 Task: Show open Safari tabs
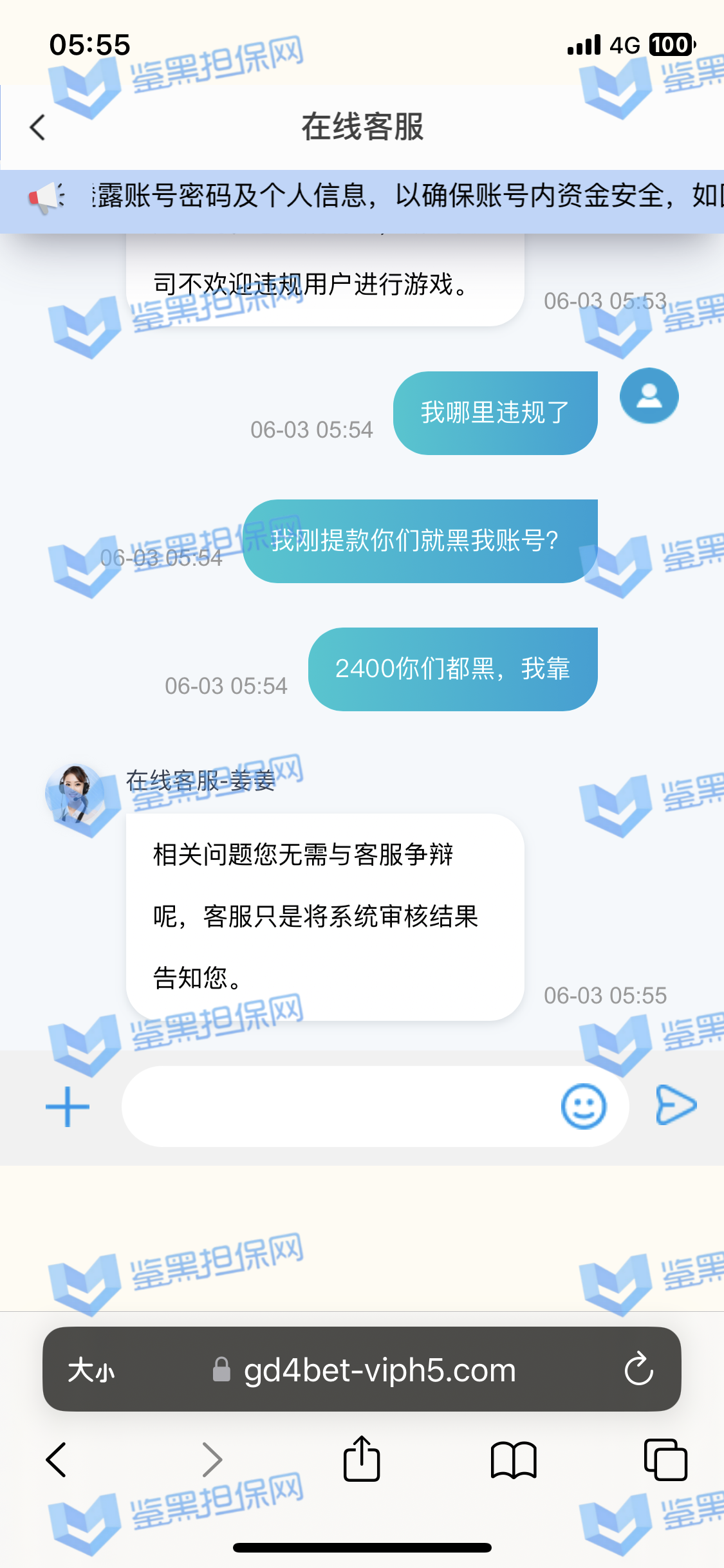tap(665, 1459)
